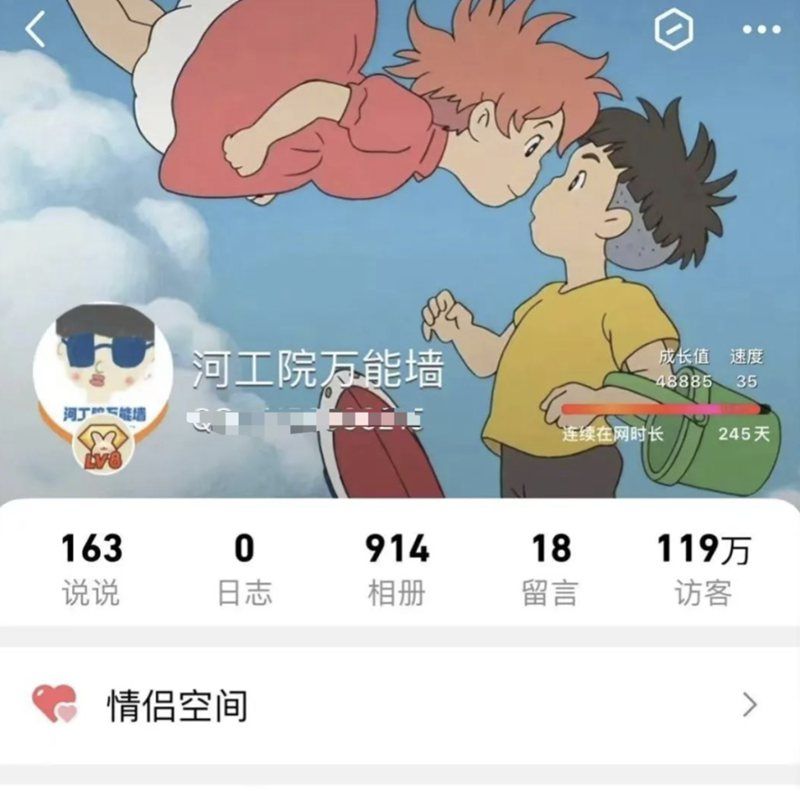Open the 日志 section
Image resolution: width=800 pixels, height=791 pixels.
(x=244, y=569)
